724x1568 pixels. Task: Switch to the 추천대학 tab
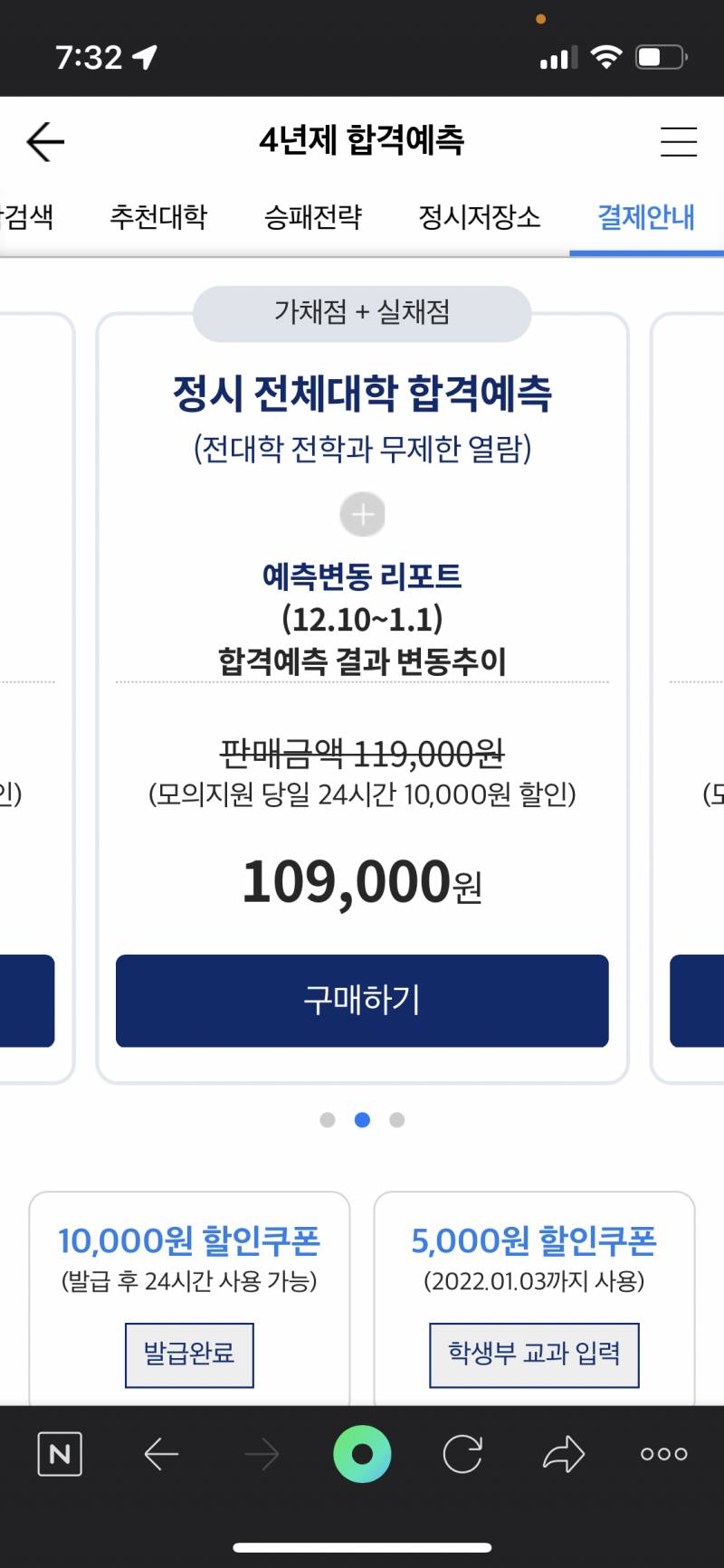coord(158,217)
